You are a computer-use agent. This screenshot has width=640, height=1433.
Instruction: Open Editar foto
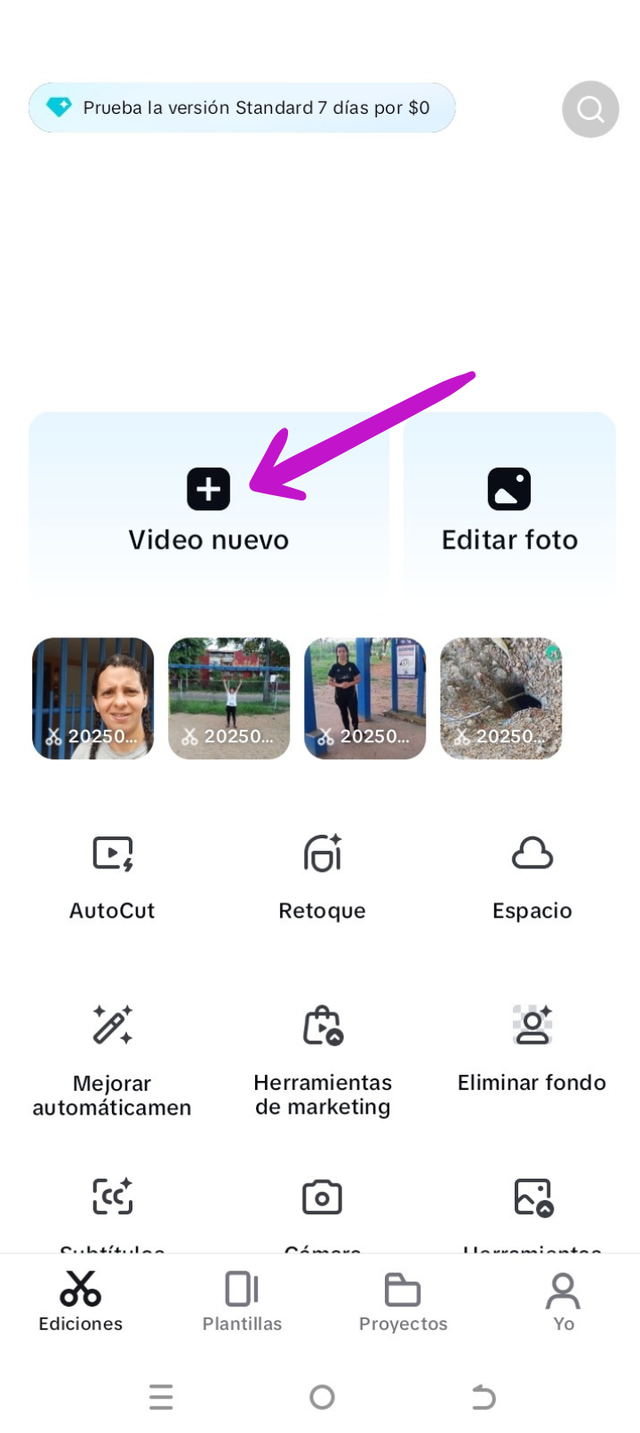click(x=509, y=509)
